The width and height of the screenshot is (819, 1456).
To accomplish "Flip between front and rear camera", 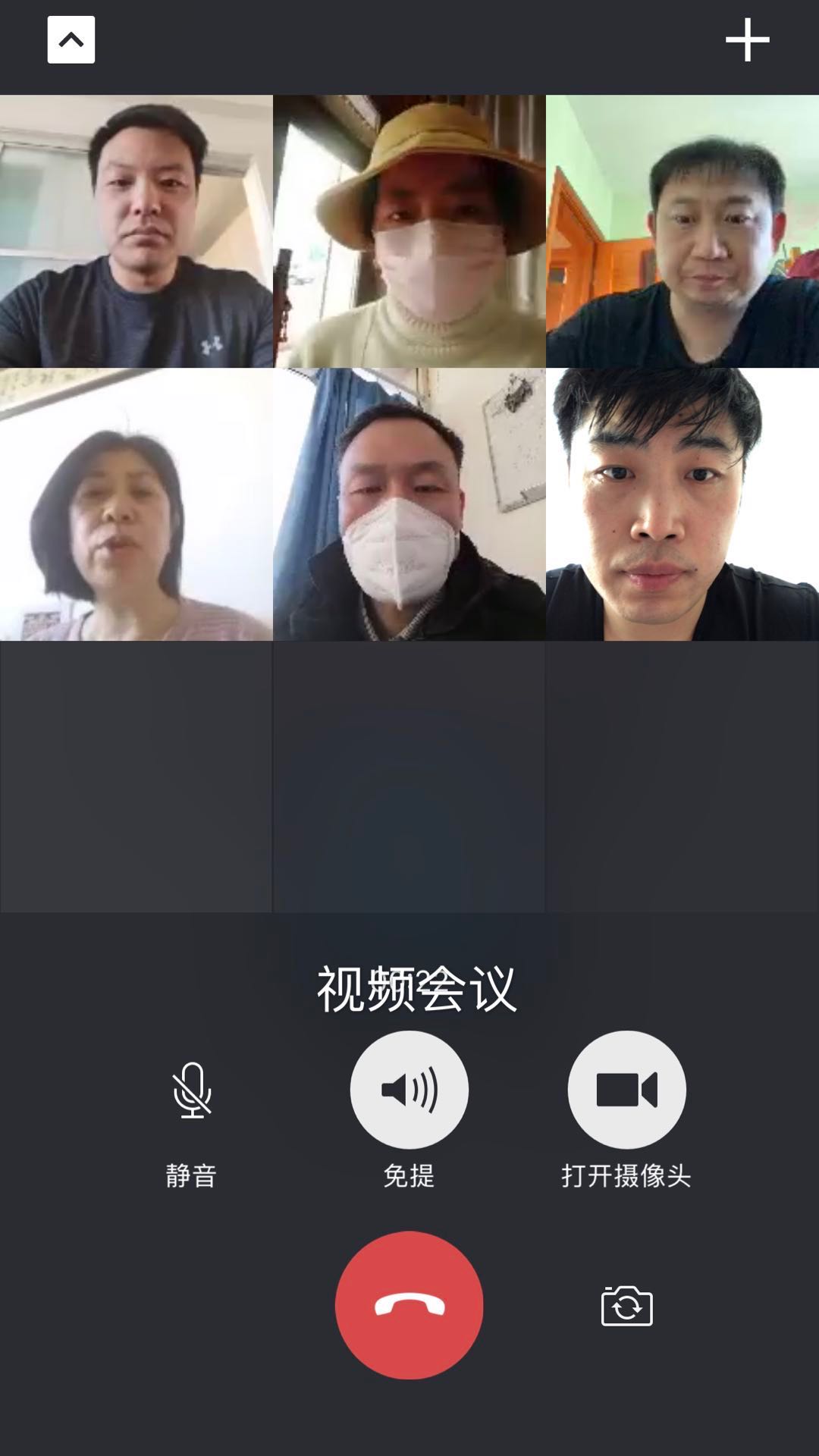I will [x=626, y=1306].
